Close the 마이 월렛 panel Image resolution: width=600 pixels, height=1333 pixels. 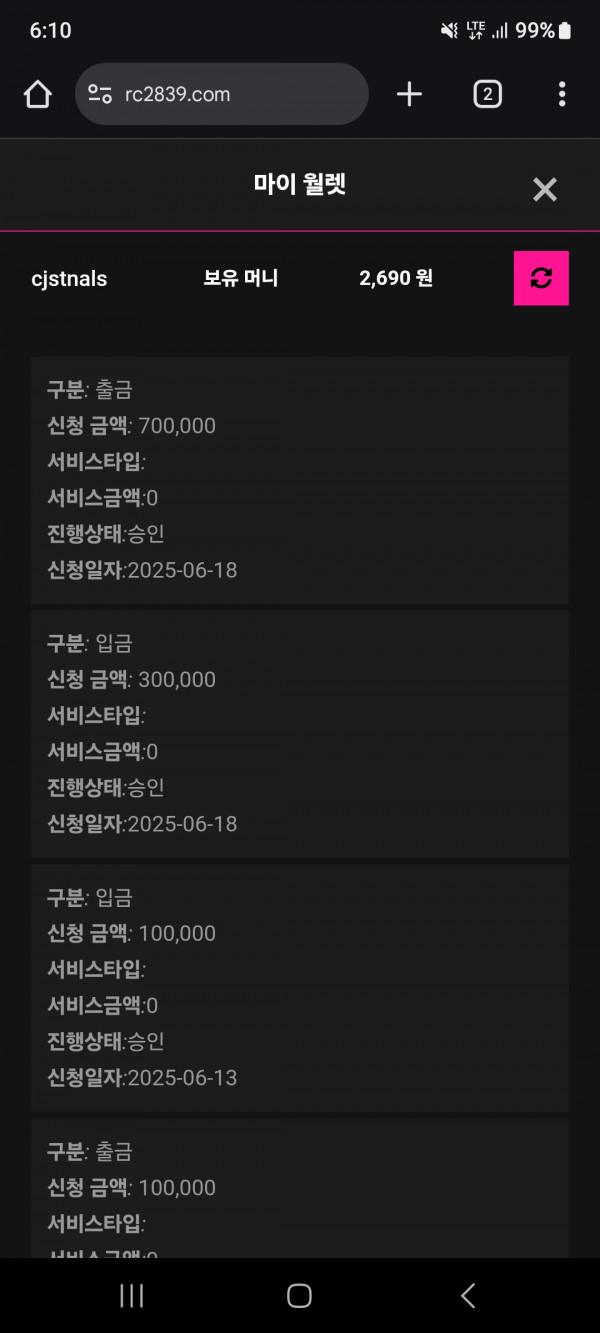pyautogui.click(x=544, y=189)
